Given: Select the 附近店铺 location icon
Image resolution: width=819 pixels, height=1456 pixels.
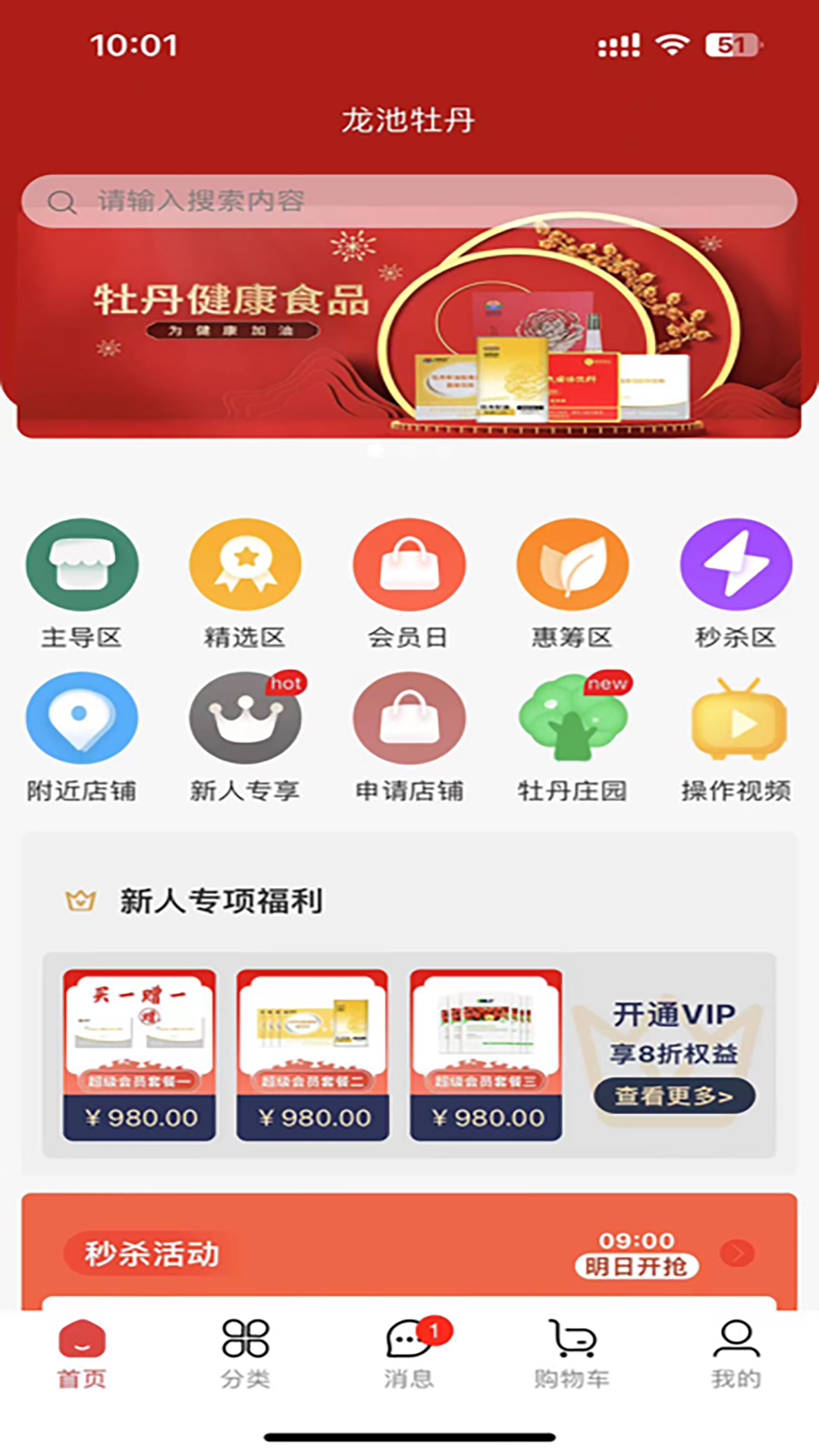Looking at the screenshot, I should [82, 719].
